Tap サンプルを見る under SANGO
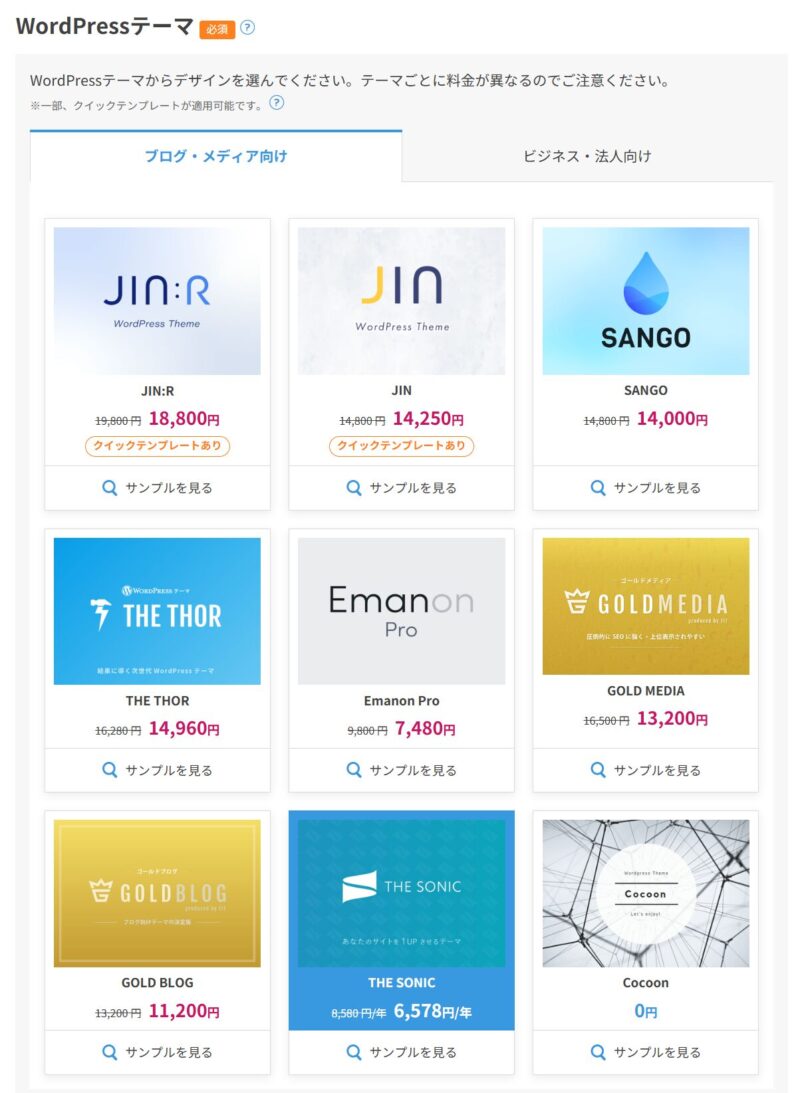The height and width of the screenshot is (1093, 800). tap(645, 488)
